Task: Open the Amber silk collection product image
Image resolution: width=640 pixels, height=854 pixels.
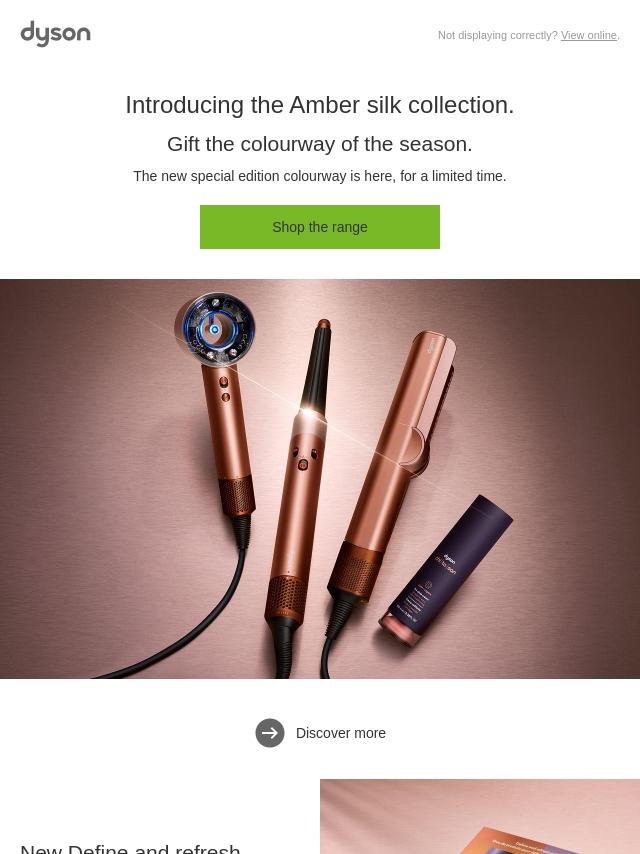Action: pyautogui.click(x=320, y=479)
